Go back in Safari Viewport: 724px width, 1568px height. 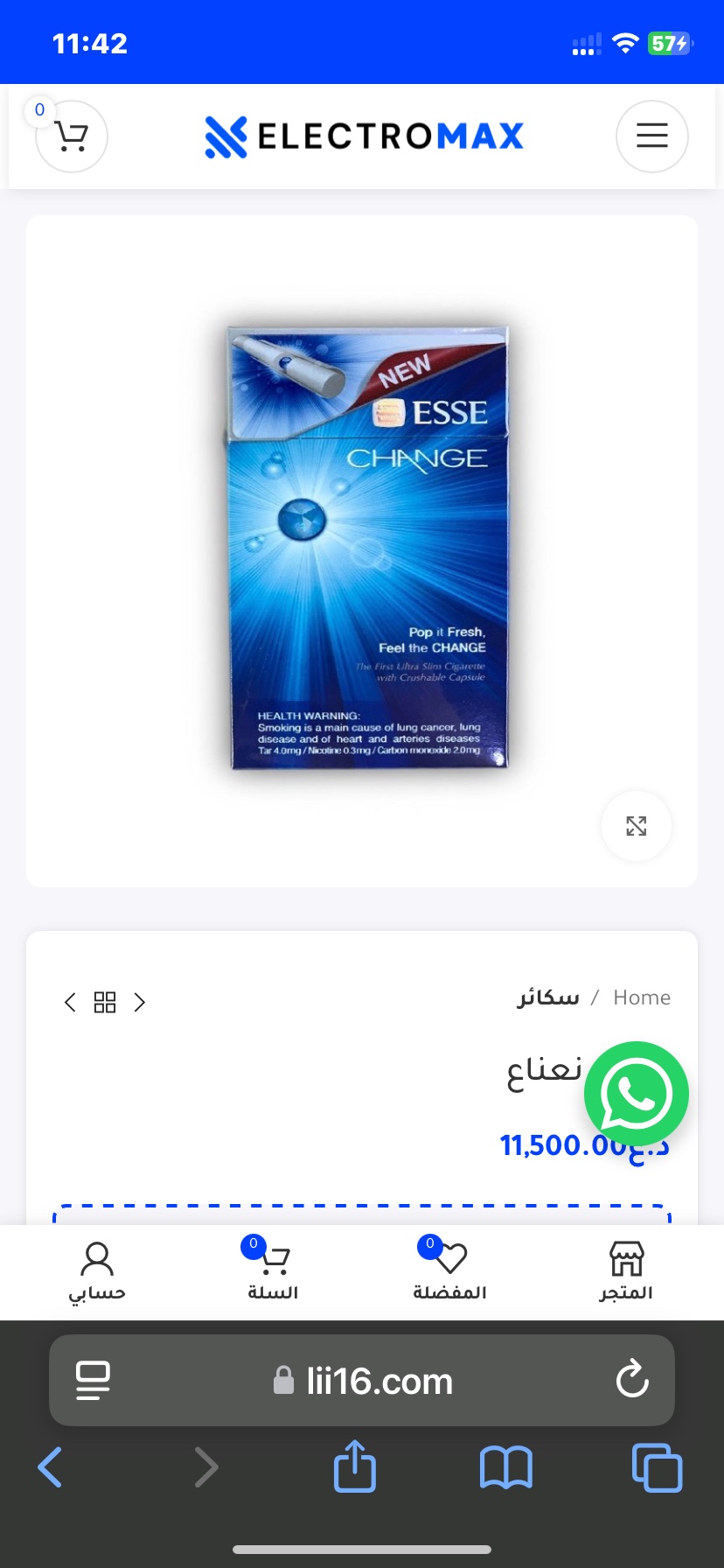(x=51, y=1467)
